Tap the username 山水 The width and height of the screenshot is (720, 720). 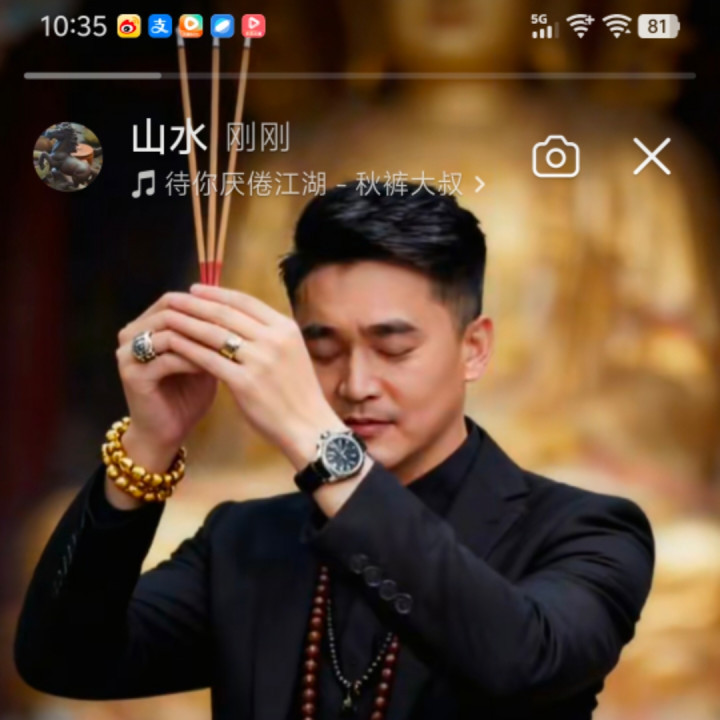pos(169,138)
